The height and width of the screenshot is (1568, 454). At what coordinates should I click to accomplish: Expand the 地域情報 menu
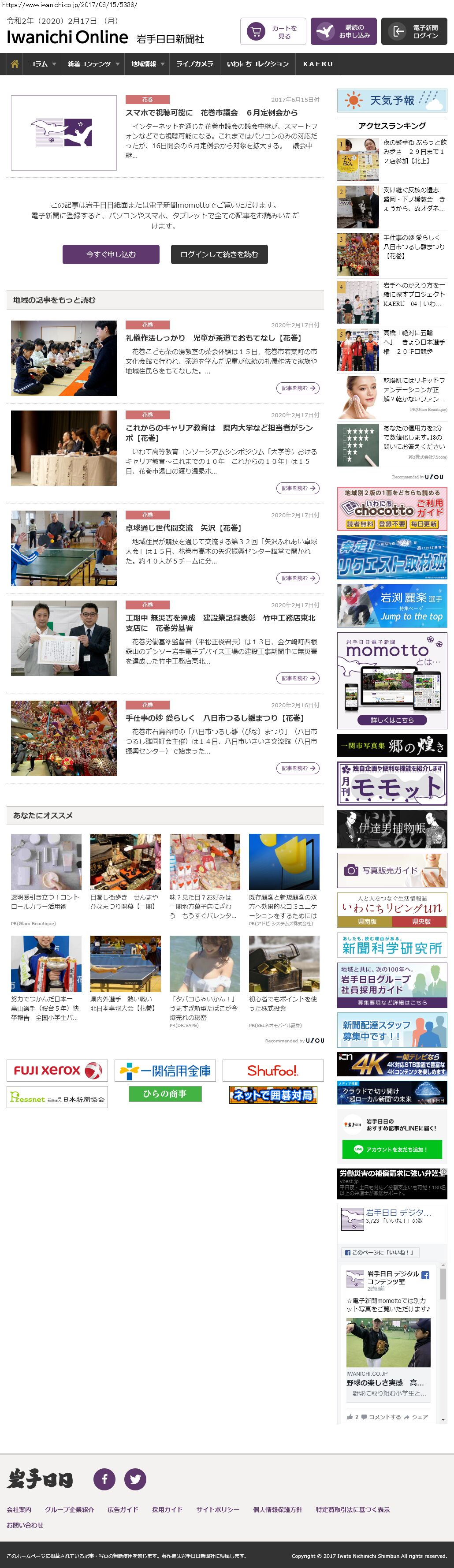[147, 64]
